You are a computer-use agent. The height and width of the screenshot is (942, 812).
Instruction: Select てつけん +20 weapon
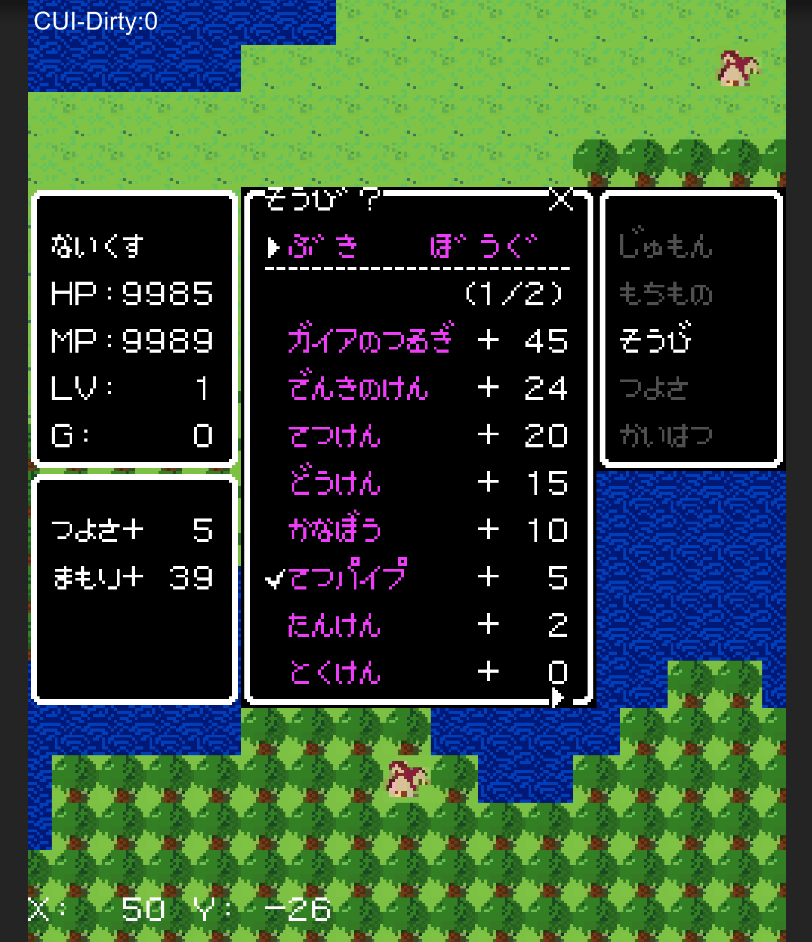coord(426,435)
